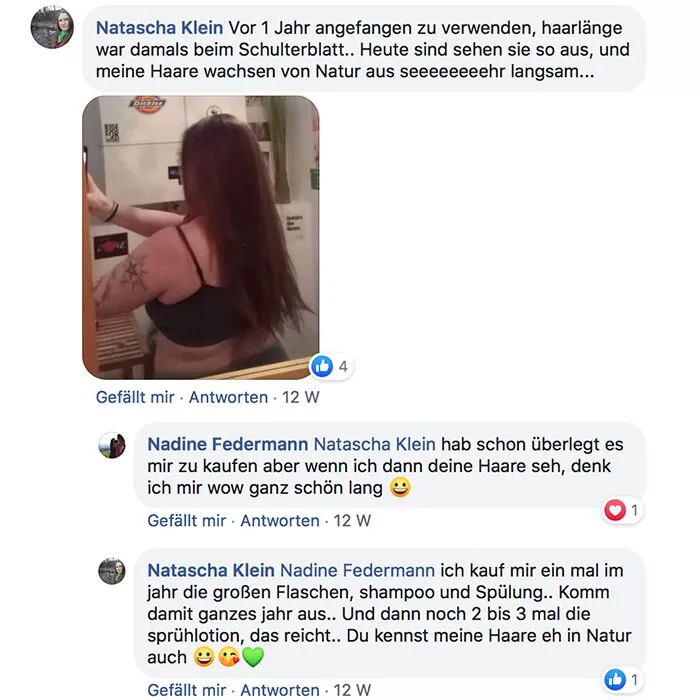
Task: Open Natascha Klein's avatar on the top comment
Action: coord(52,28)
